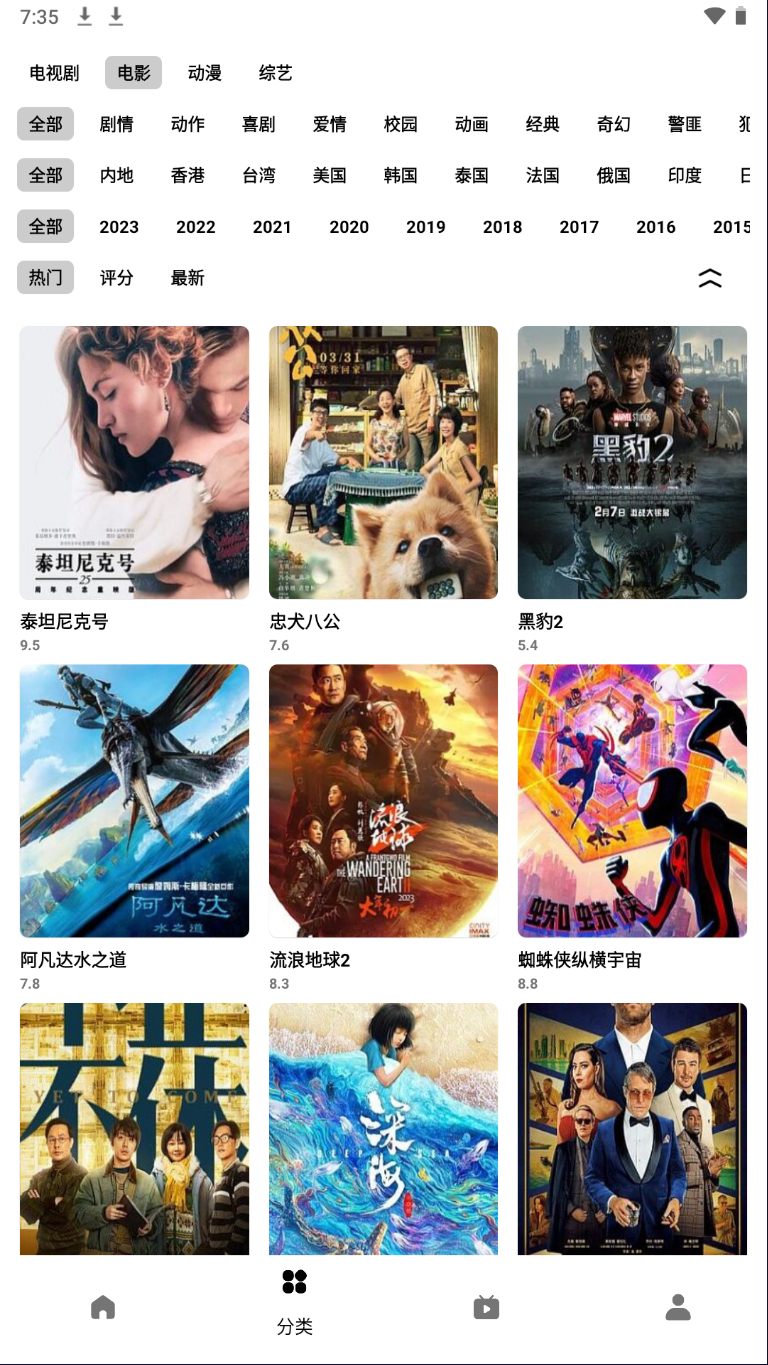Viewport: 768px width, 1365px height.
Task: Open the 流浪地球2 movie card
Action: [383, 801]
